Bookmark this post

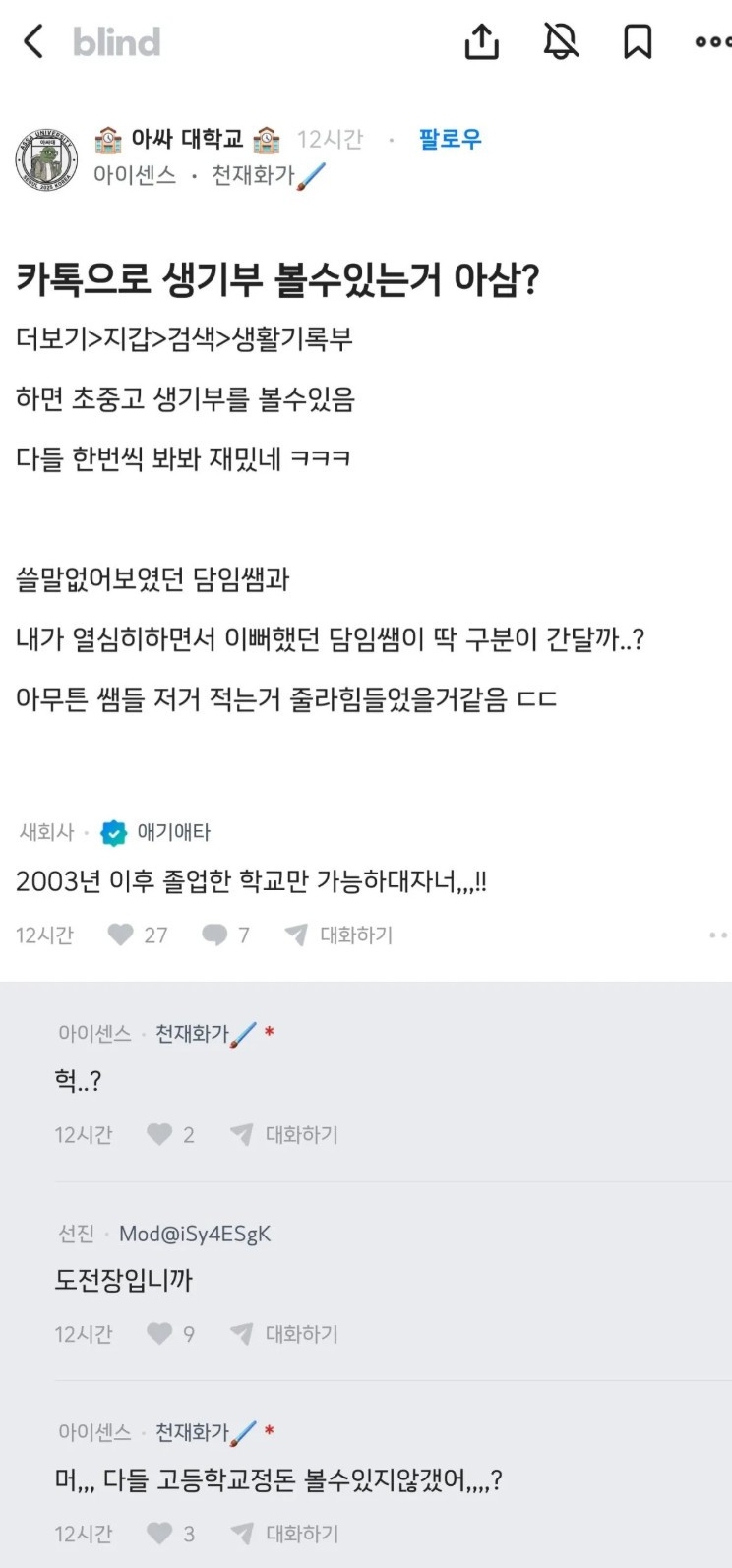pyautogui.click(x=638, y=42)
